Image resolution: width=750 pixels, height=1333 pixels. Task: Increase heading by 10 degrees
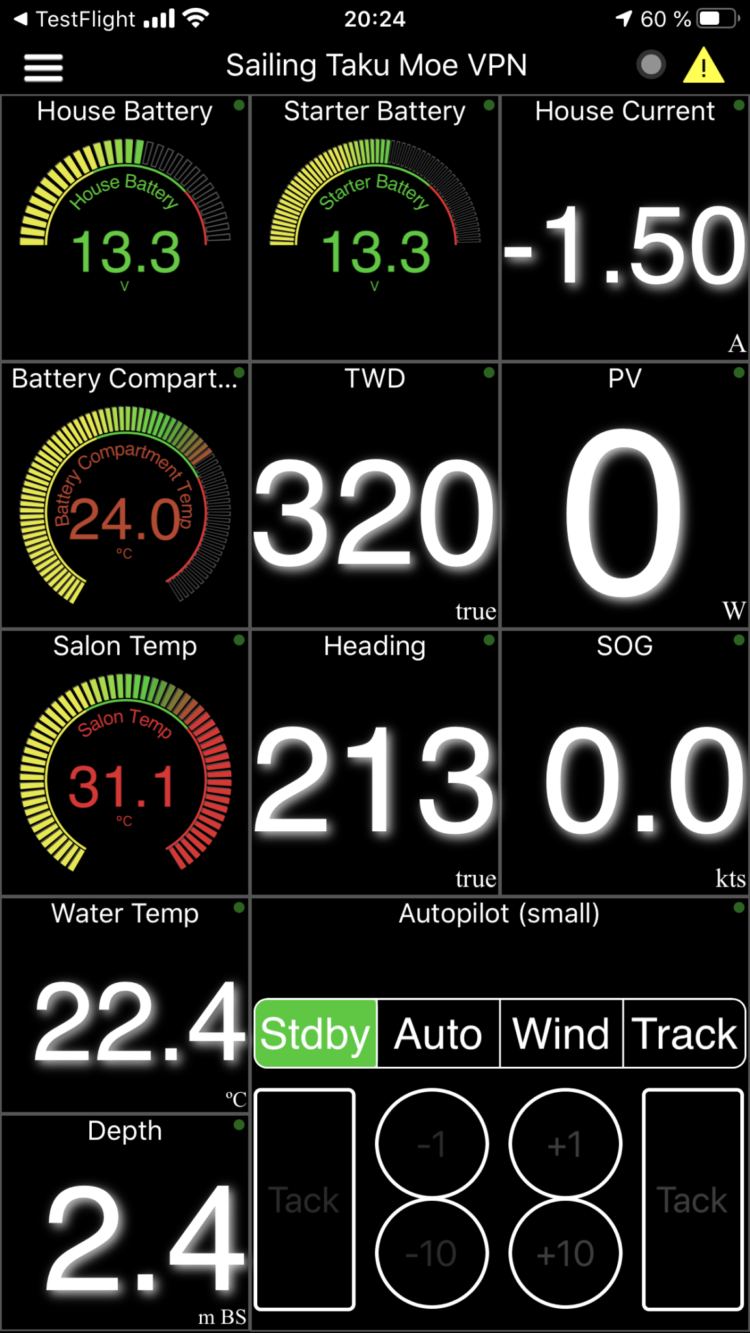point(565,1253)
